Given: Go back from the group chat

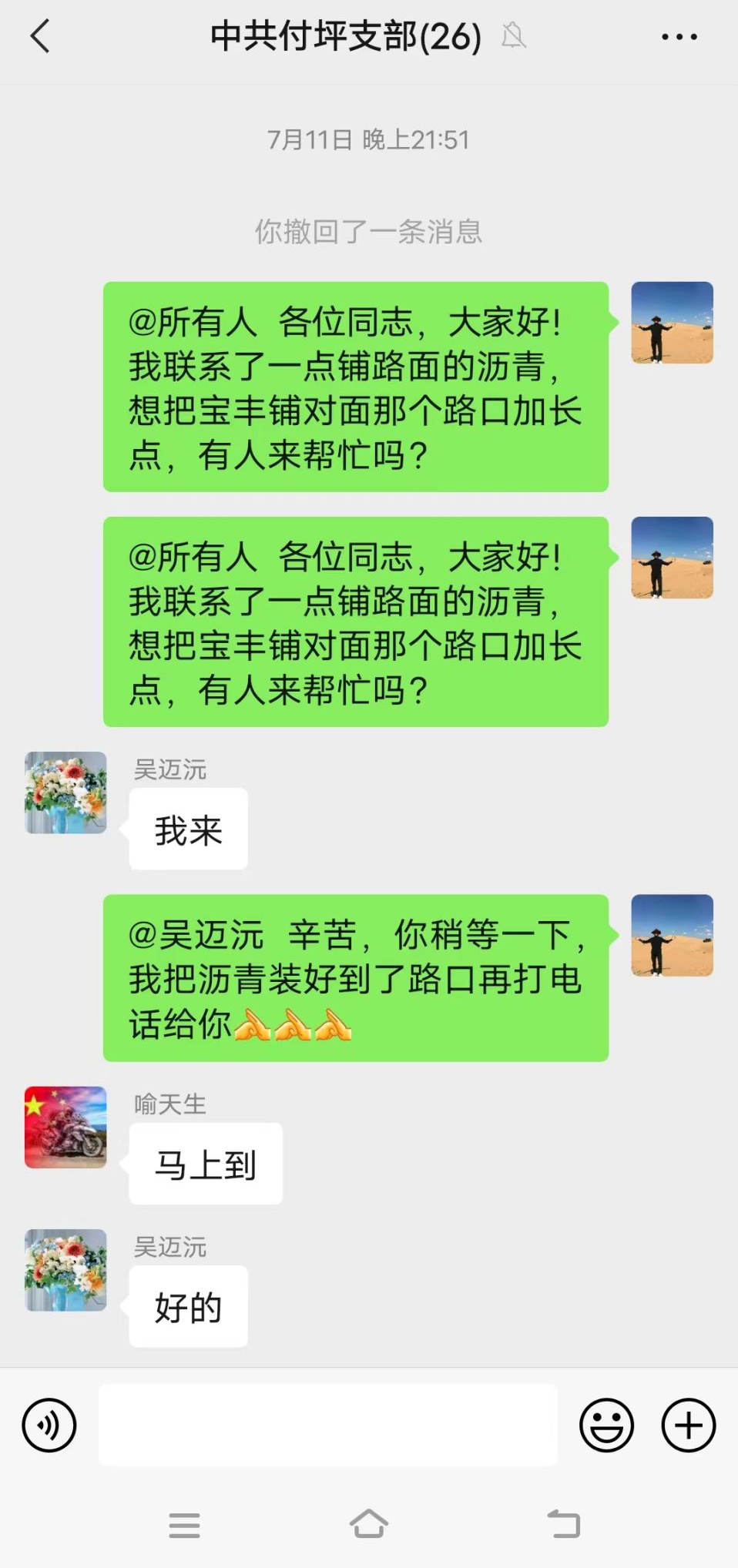Looking at the screenshot, I should coord(40,36).
